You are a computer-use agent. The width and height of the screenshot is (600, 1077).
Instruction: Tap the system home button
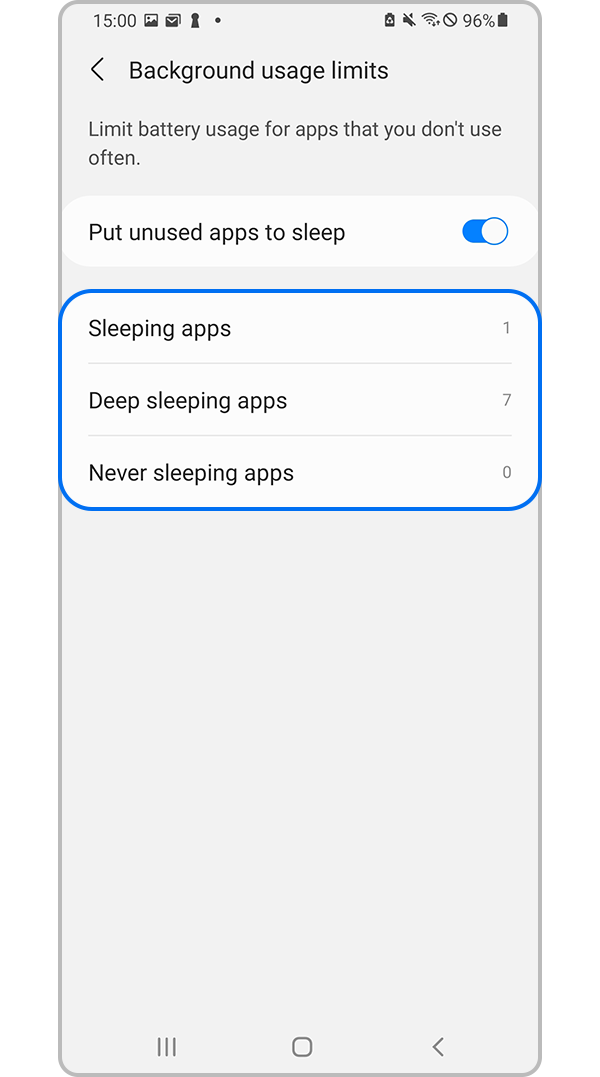pyautogui.click(x=302, y=1046)
